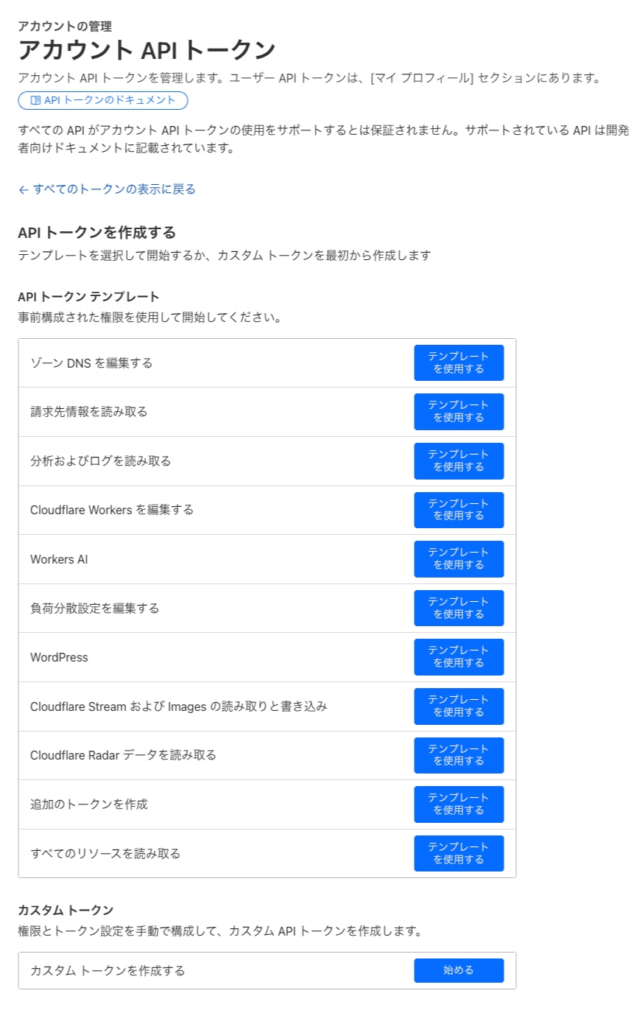Use the Cloudflare Workers を編集する template
Viewport: 634px width, 1024px height.
point(458,510)
